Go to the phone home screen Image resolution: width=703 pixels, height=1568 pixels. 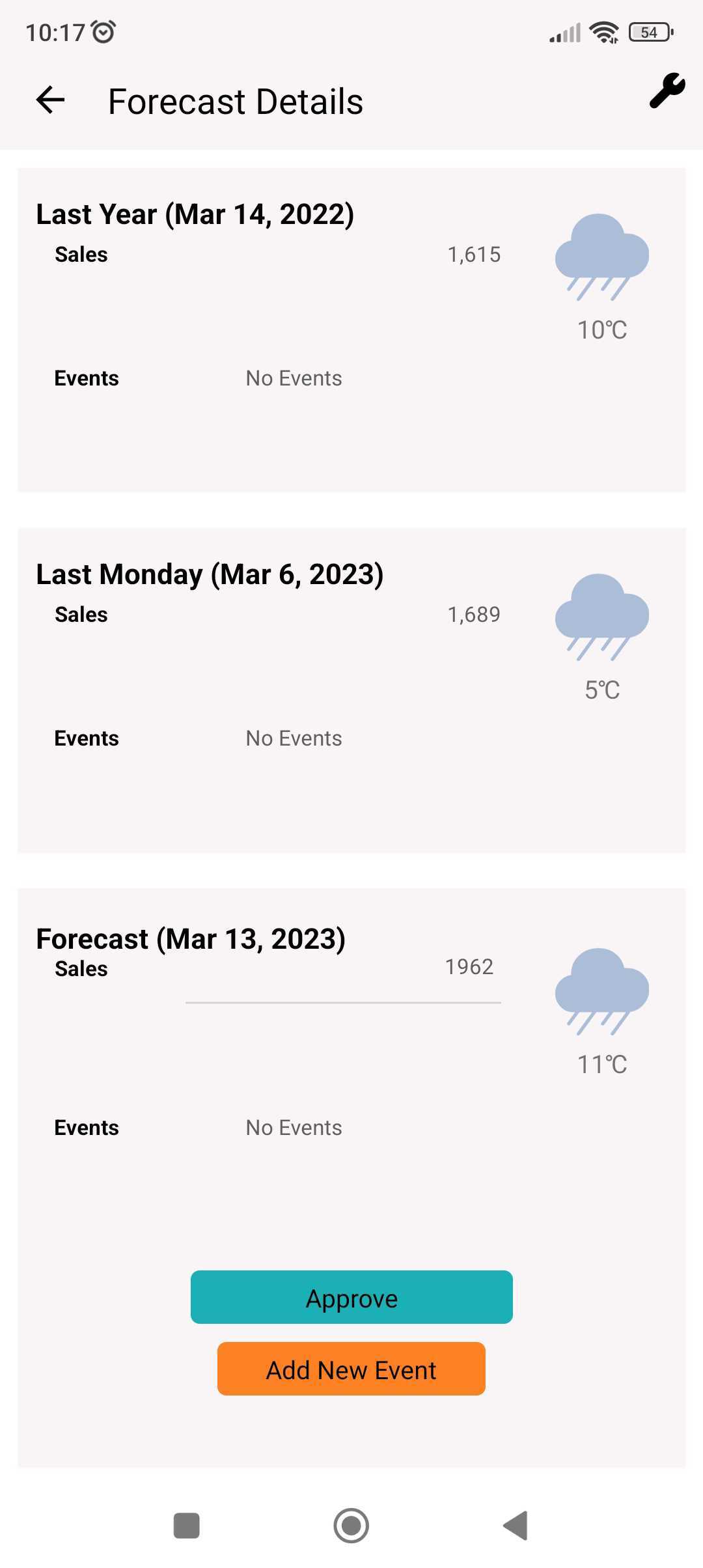point(351,1526)
